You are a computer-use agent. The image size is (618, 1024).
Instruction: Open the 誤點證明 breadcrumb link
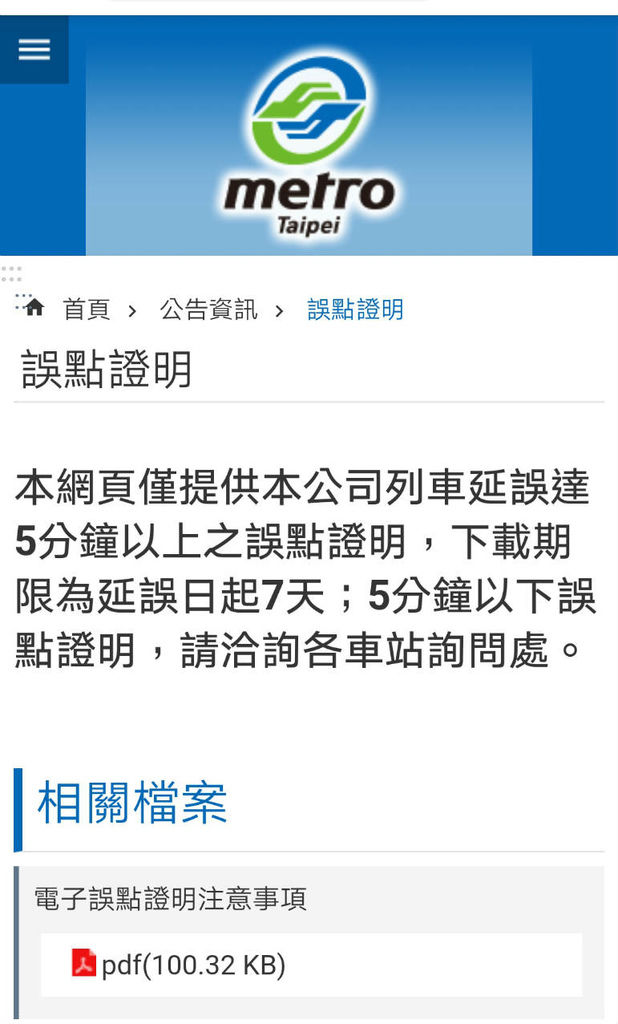[355, 310]
